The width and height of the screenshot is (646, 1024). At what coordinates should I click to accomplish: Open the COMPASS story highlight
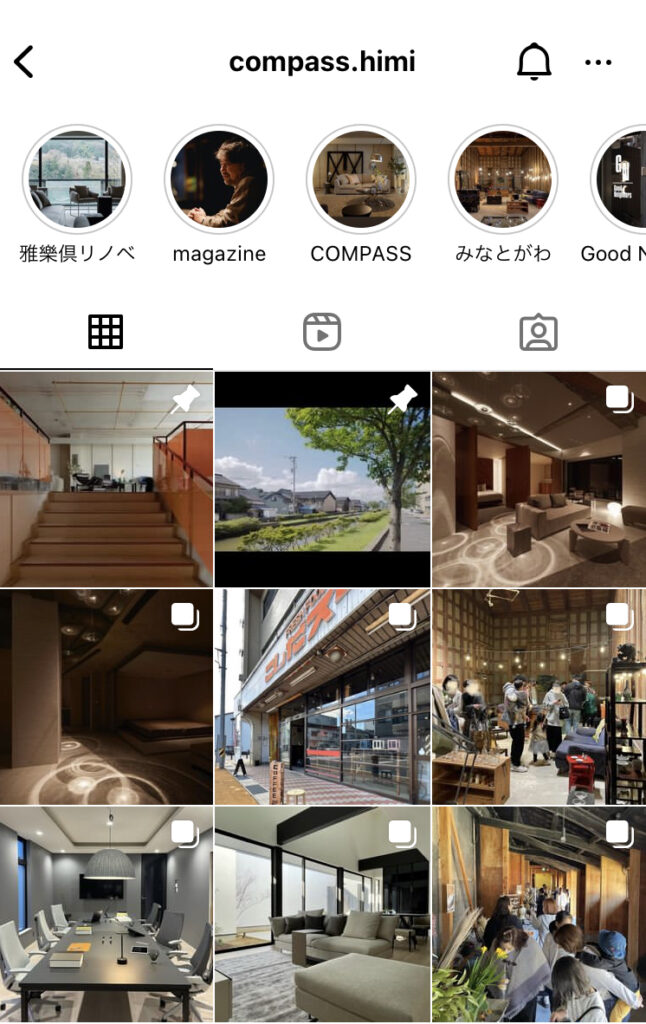[x=361, y=180]
